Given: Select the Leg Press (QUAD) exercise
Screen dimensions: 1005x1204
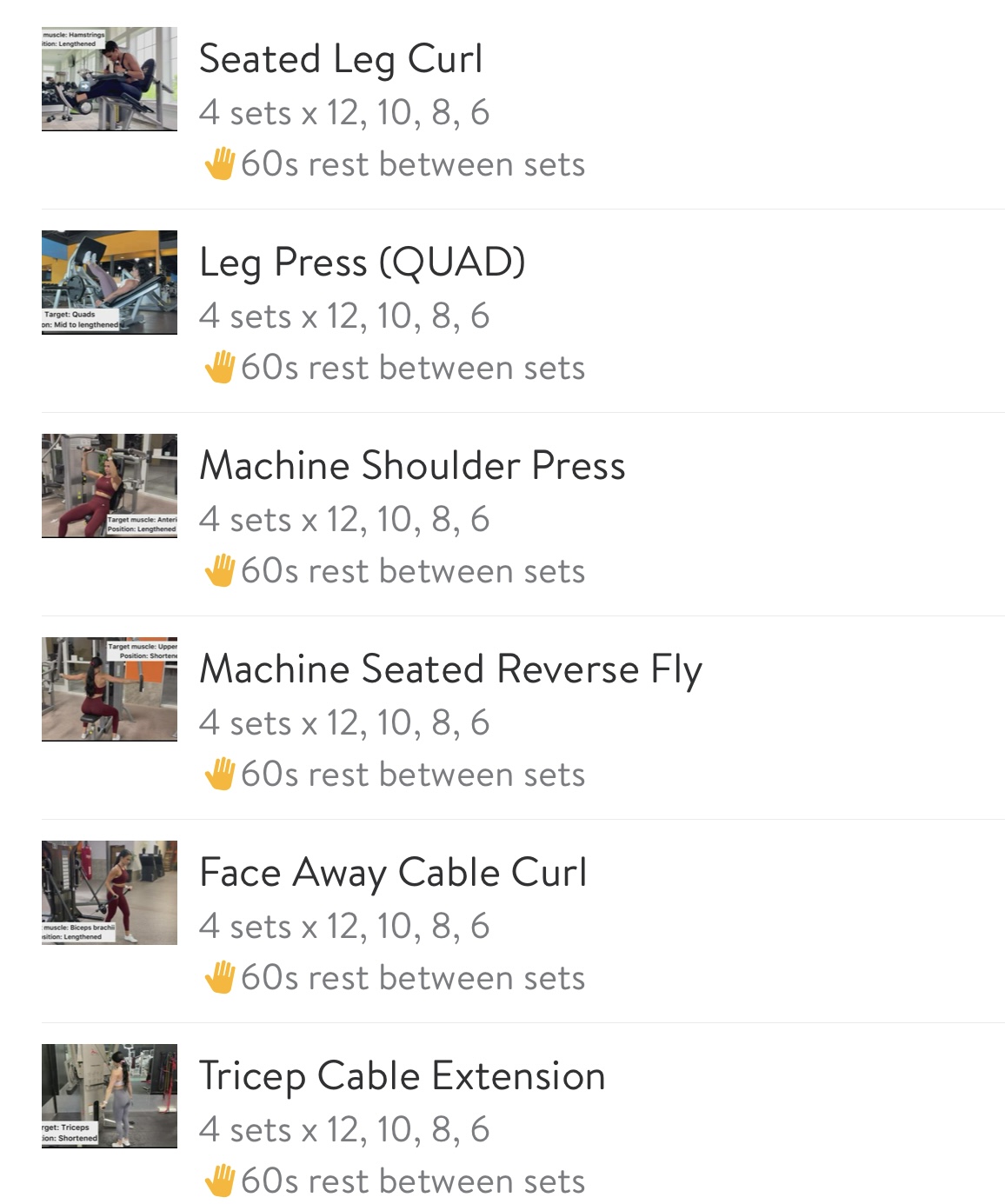Looking at the screenshot, I should (x=362, y=263).
